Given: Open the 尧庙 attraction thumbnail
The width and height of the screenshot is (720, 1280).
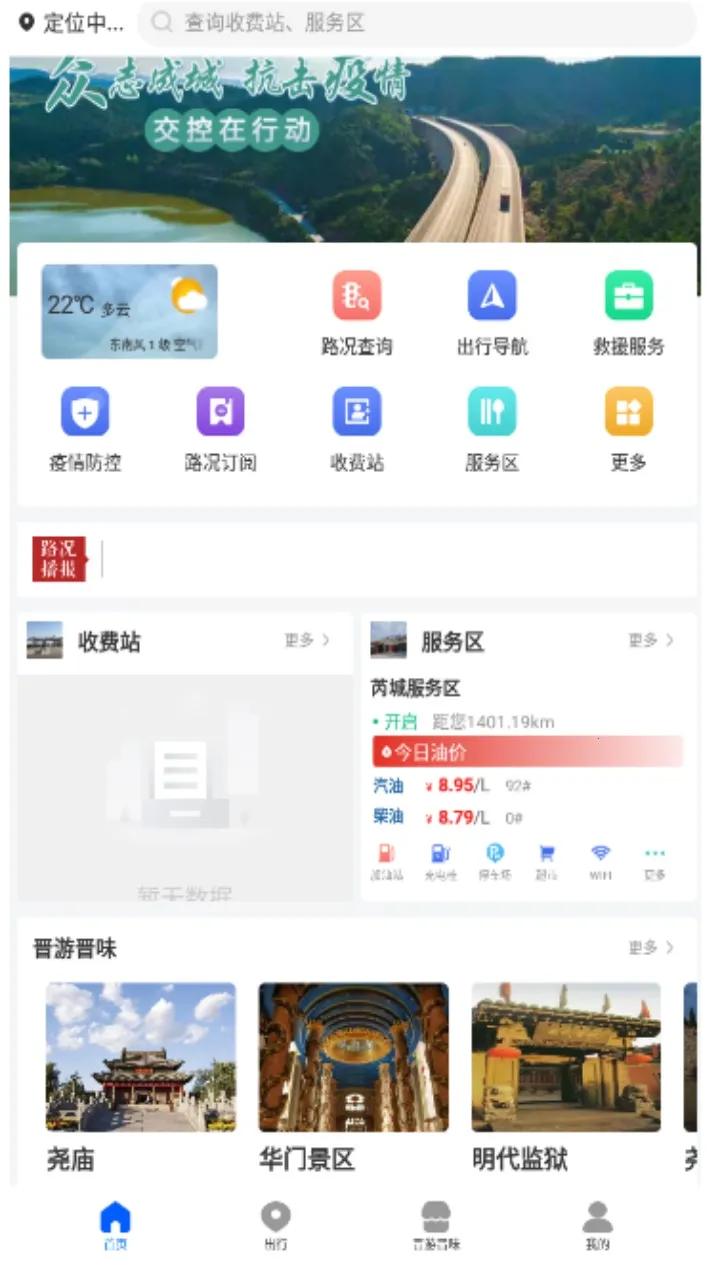Looking at the screenshot, I should pos(140,1056).
